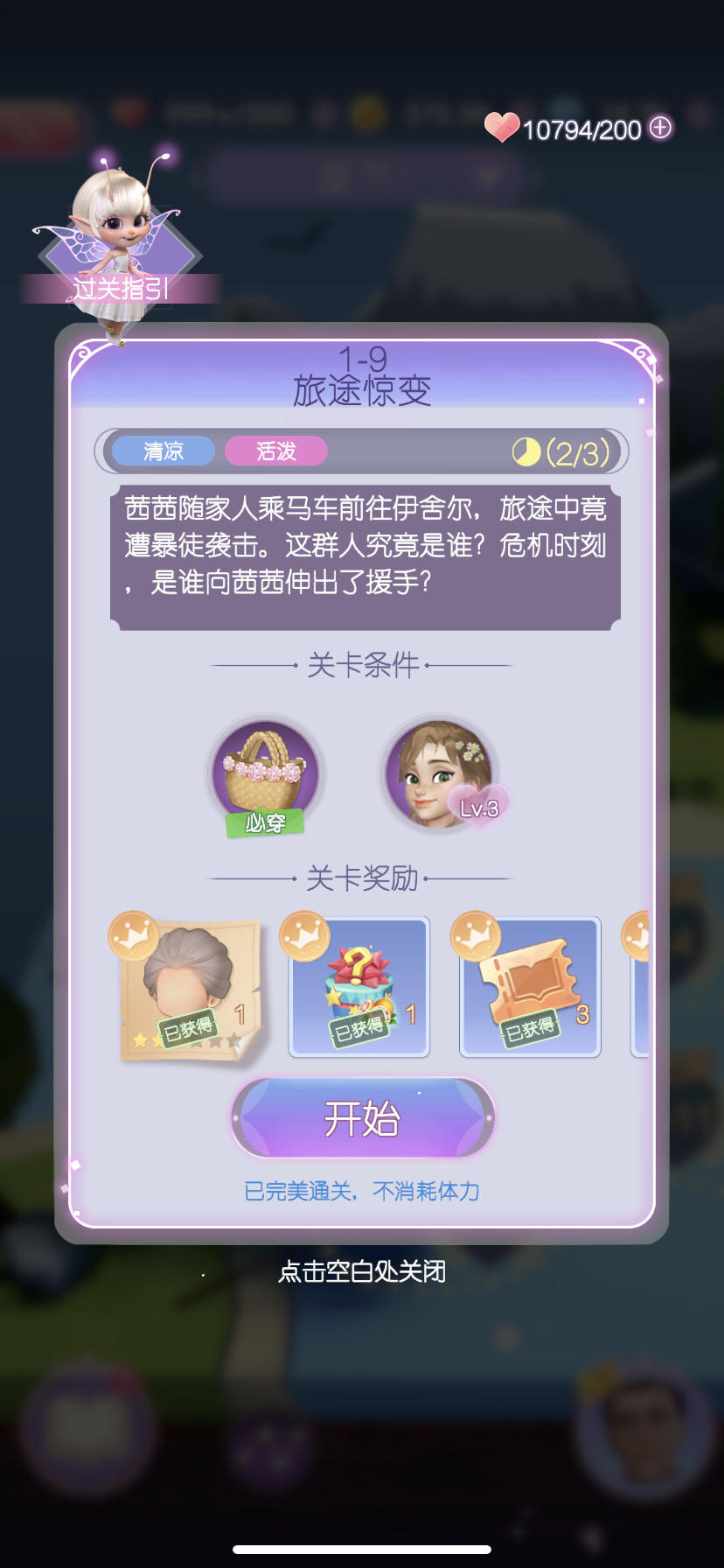Tap the gray wig reward card

coord(186,989)
